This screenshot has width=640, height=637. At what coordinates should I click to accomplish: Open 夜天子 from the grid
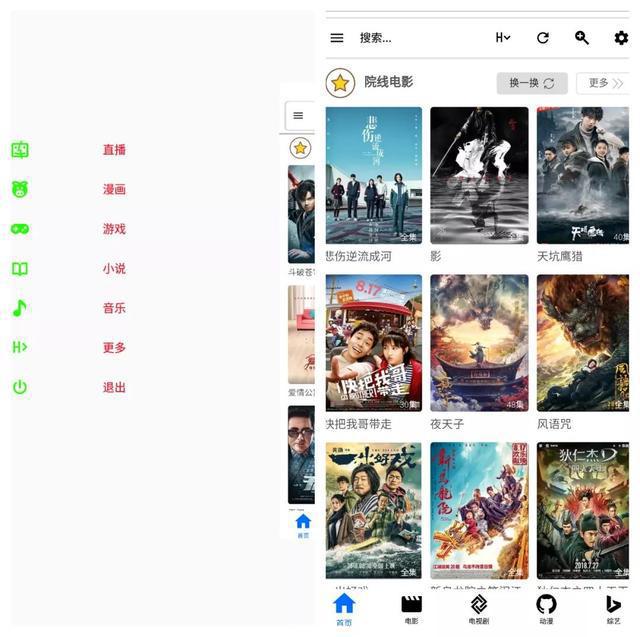pyautogui.click(x=479, y=343)
